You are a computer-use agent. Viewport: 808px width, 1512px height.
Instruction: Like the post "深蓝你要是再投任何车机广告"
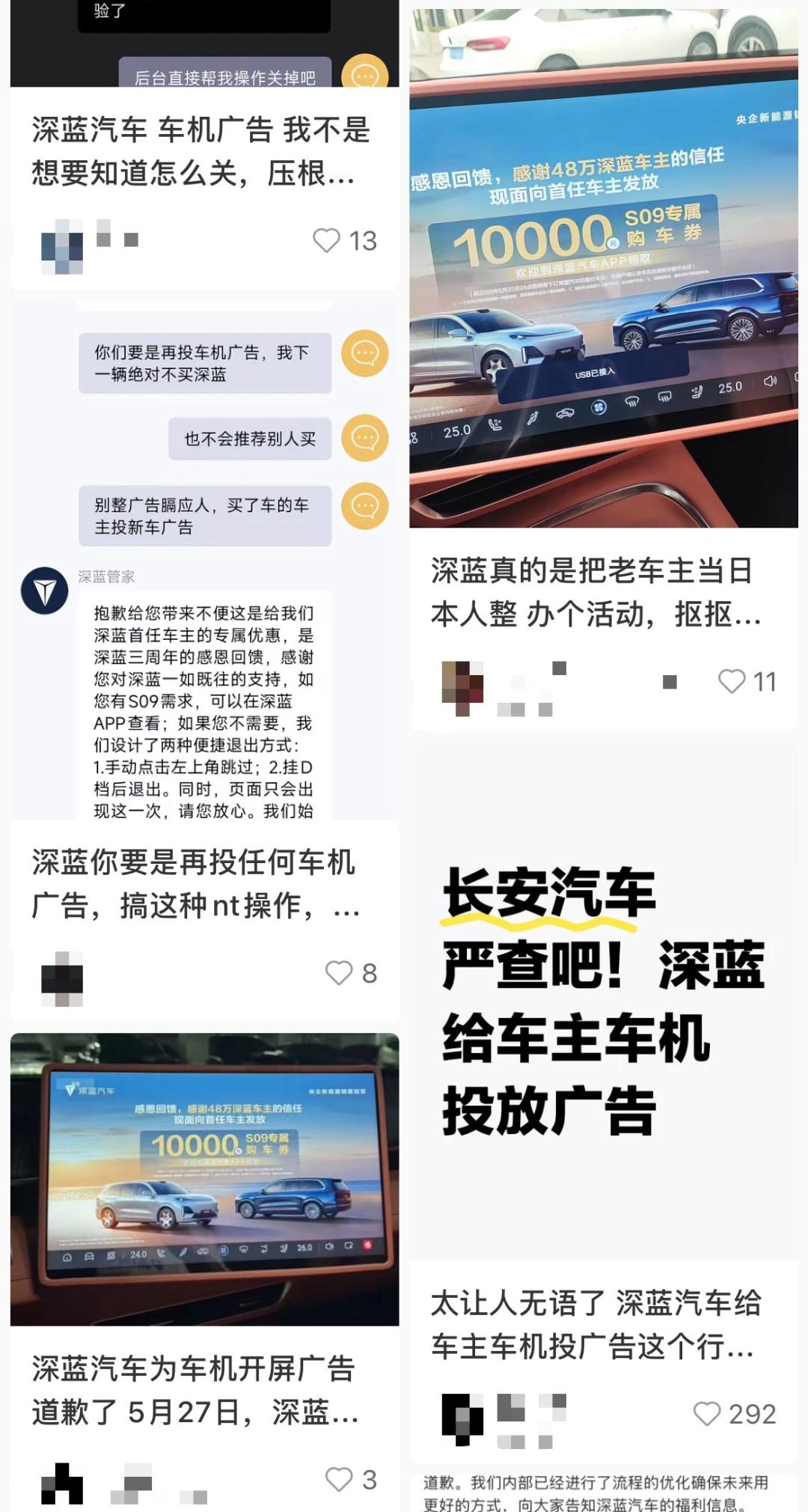click(x=339, y=973)
